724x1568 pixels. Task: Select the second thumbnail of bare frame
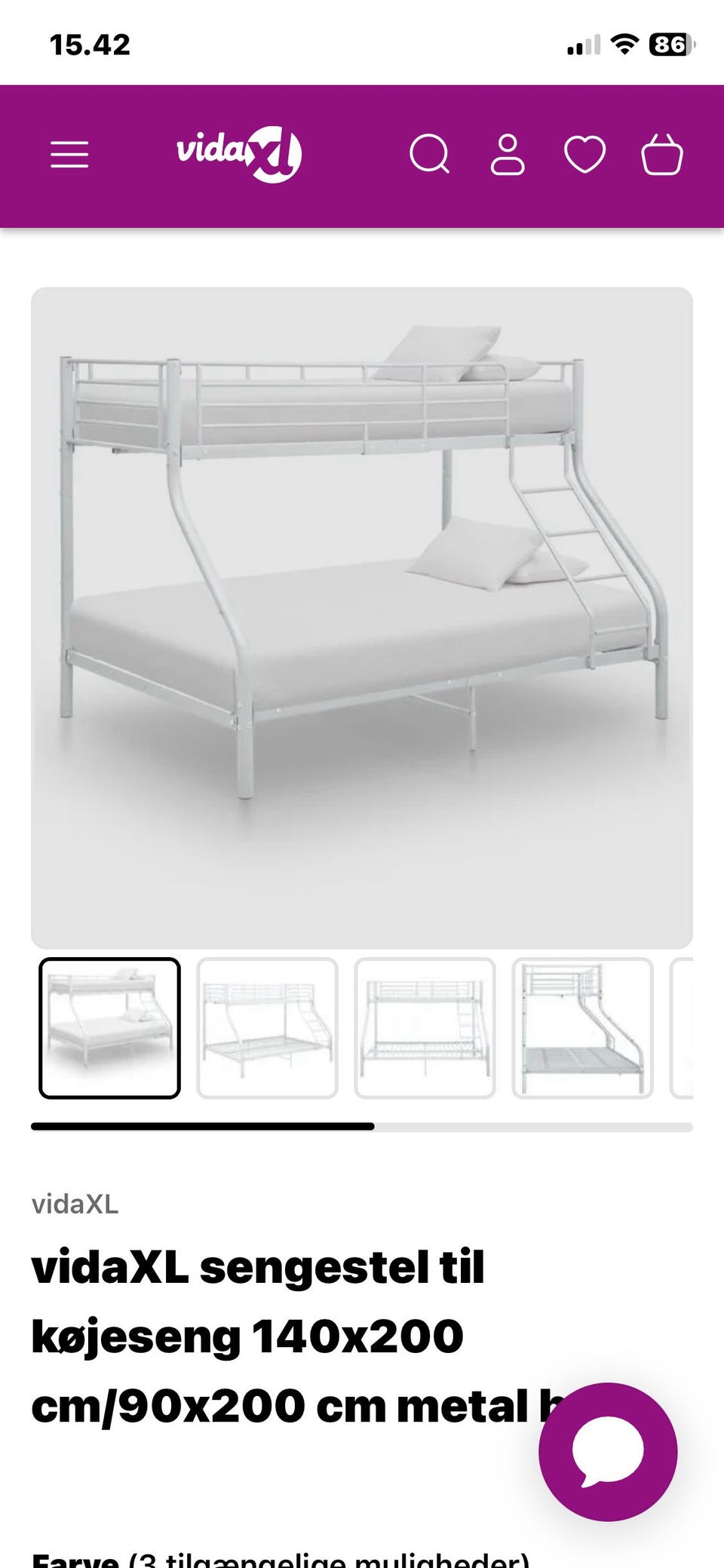268,1028
